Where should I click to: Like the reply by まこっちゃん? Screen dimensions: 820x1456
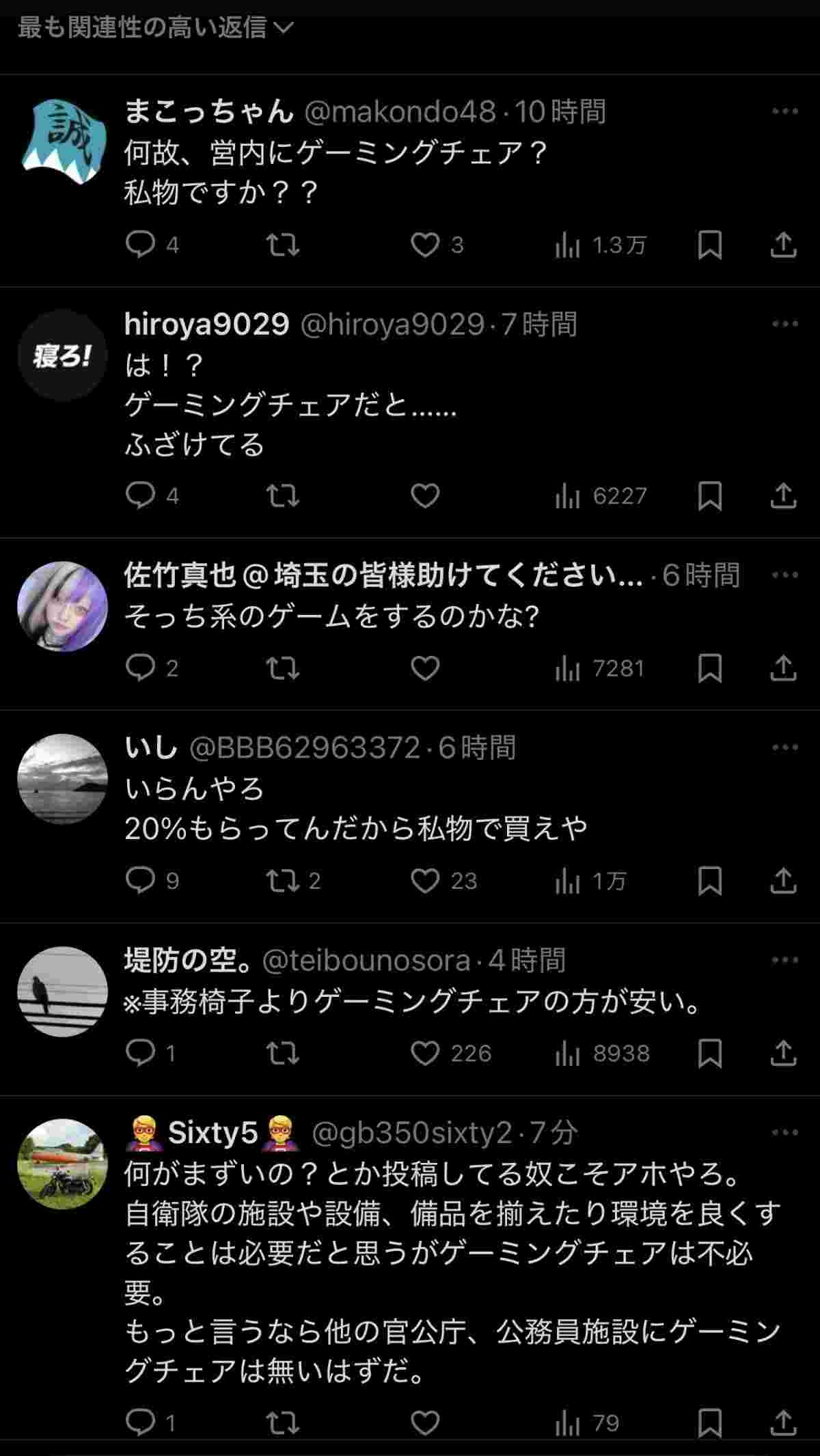point(425,245)
